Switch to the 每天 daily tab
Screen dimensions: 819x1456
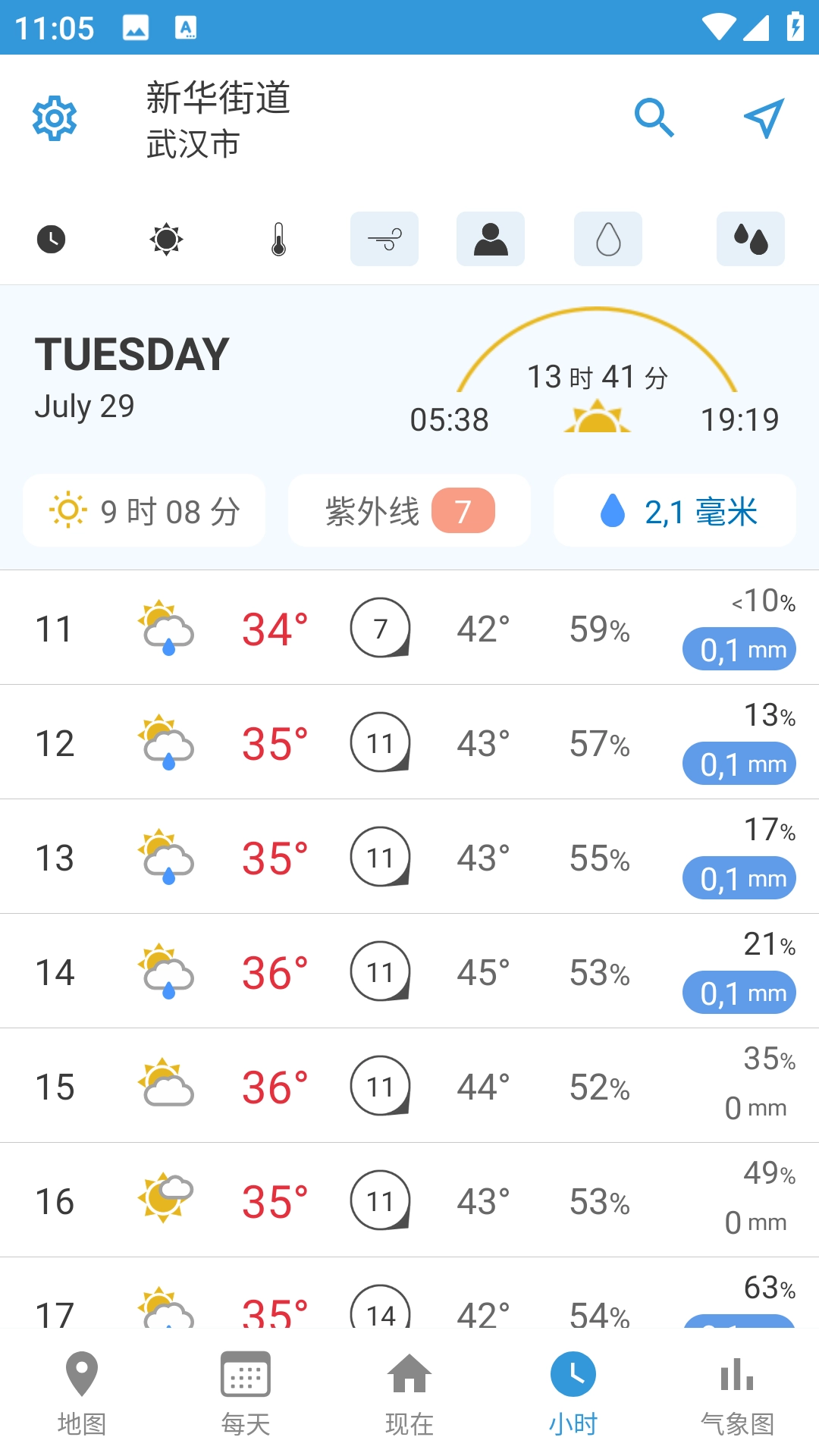point(246,1399)
